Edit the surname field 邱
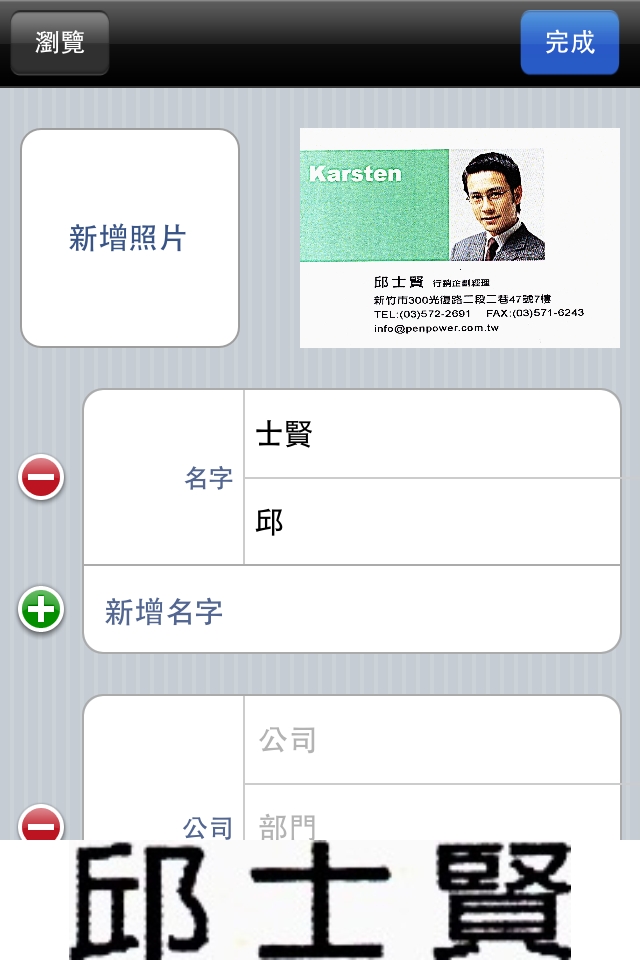The image size is (640, 960). tap(430, 521)
